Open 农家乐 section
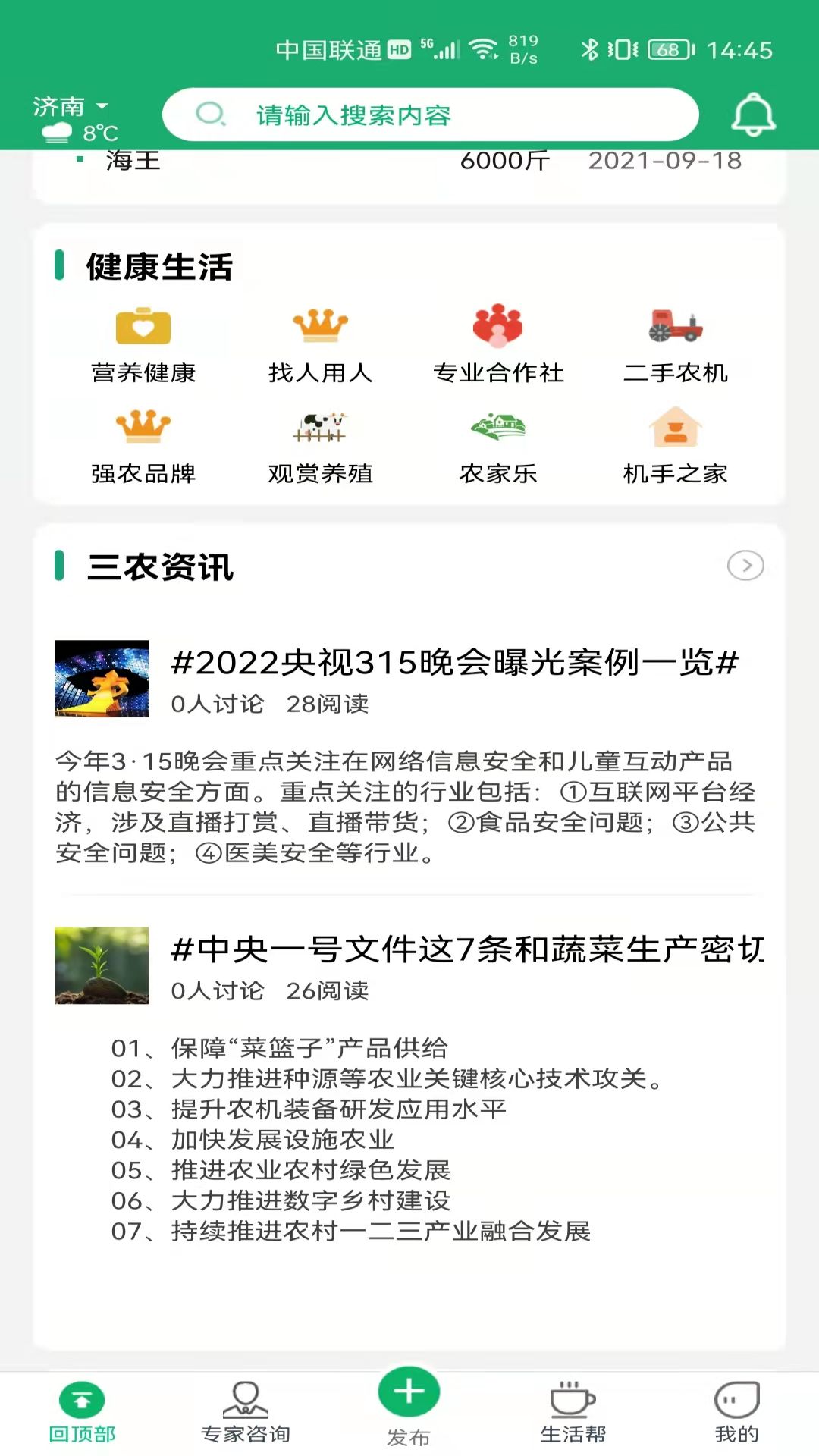Viewport: 819px width, 1456px height. (x=498, y=446)
